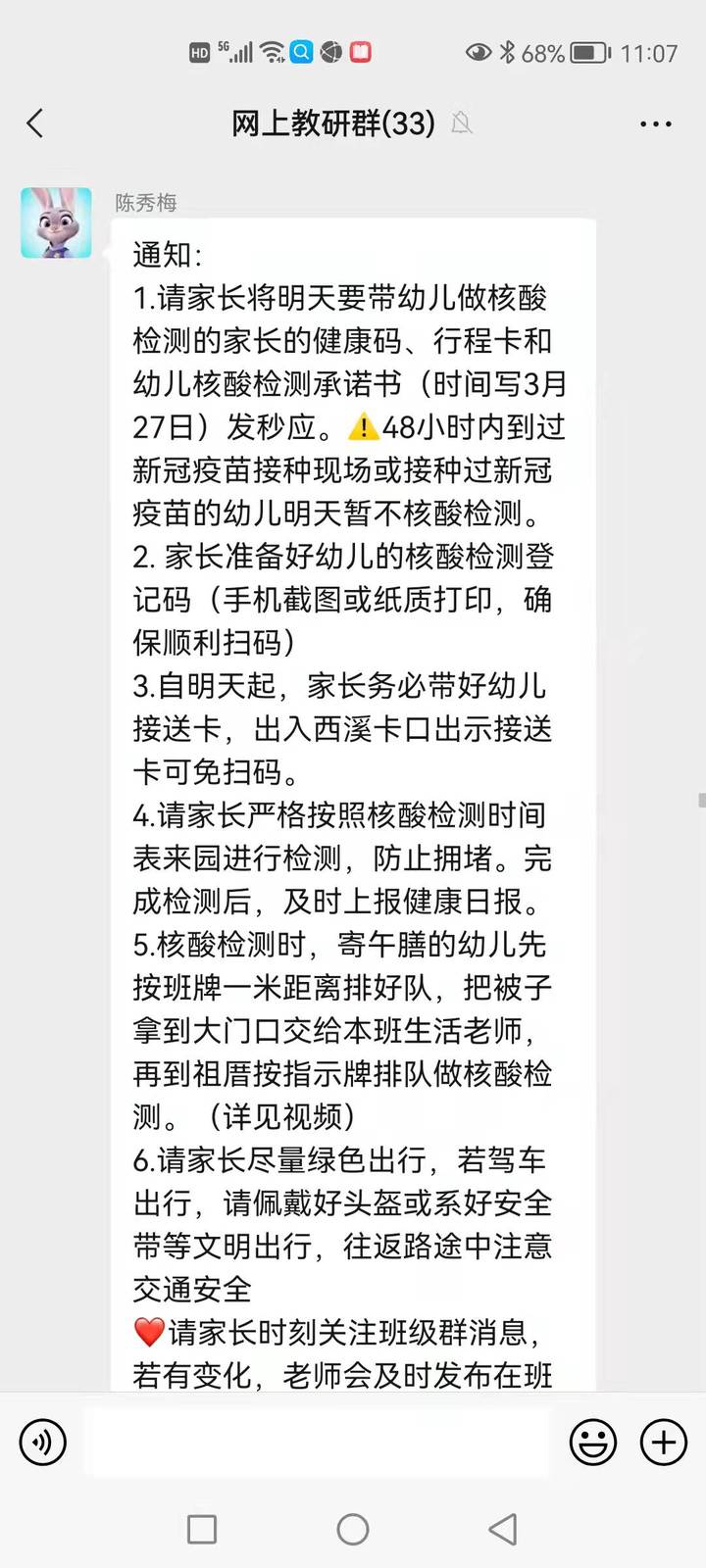Go back from the 网上教研群 chat
The image size is (706, 1568).
pyautogui.click(x=35, y=123)
